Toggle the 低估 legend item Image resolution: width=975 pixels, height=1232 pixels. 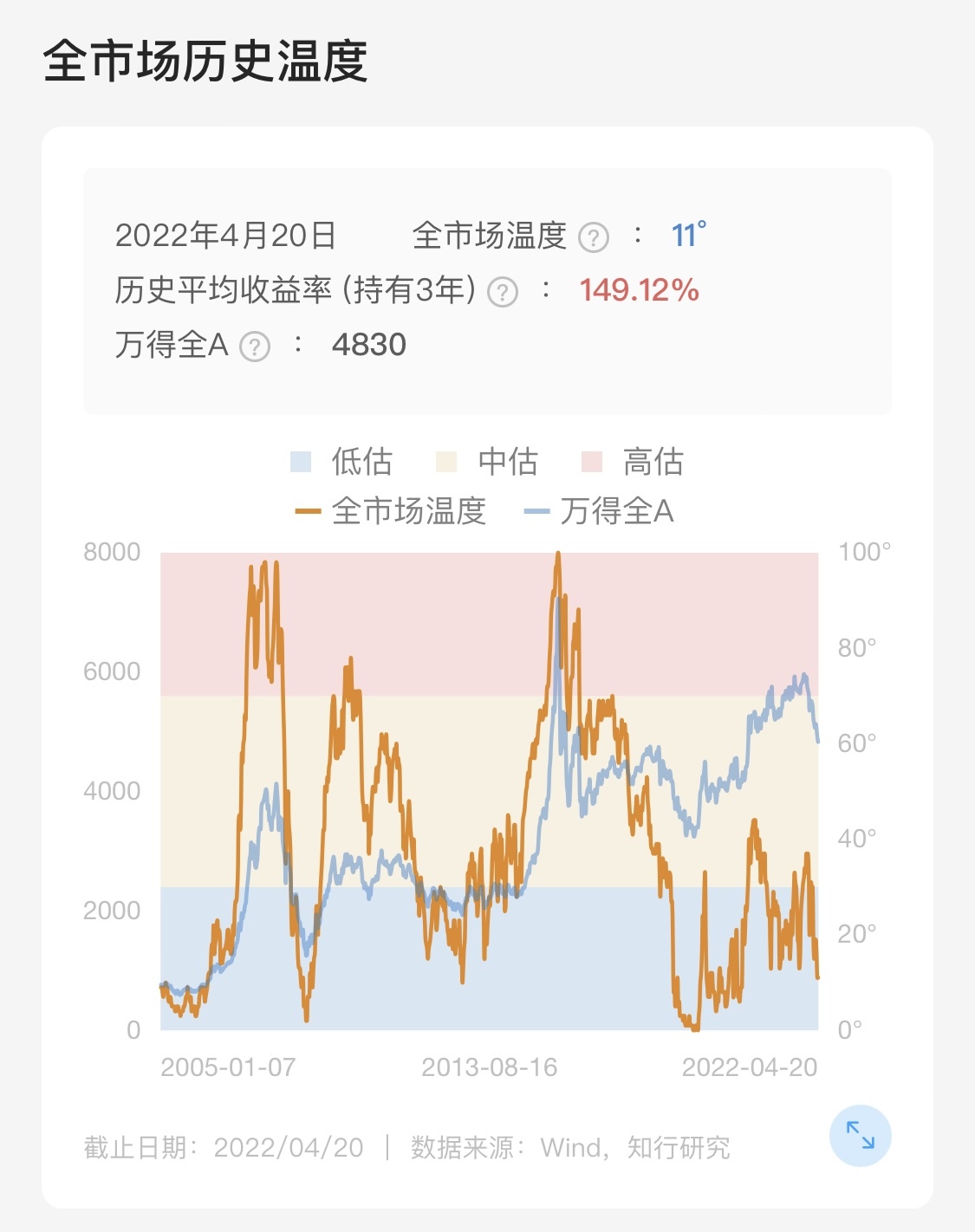[x=342, y=462]
